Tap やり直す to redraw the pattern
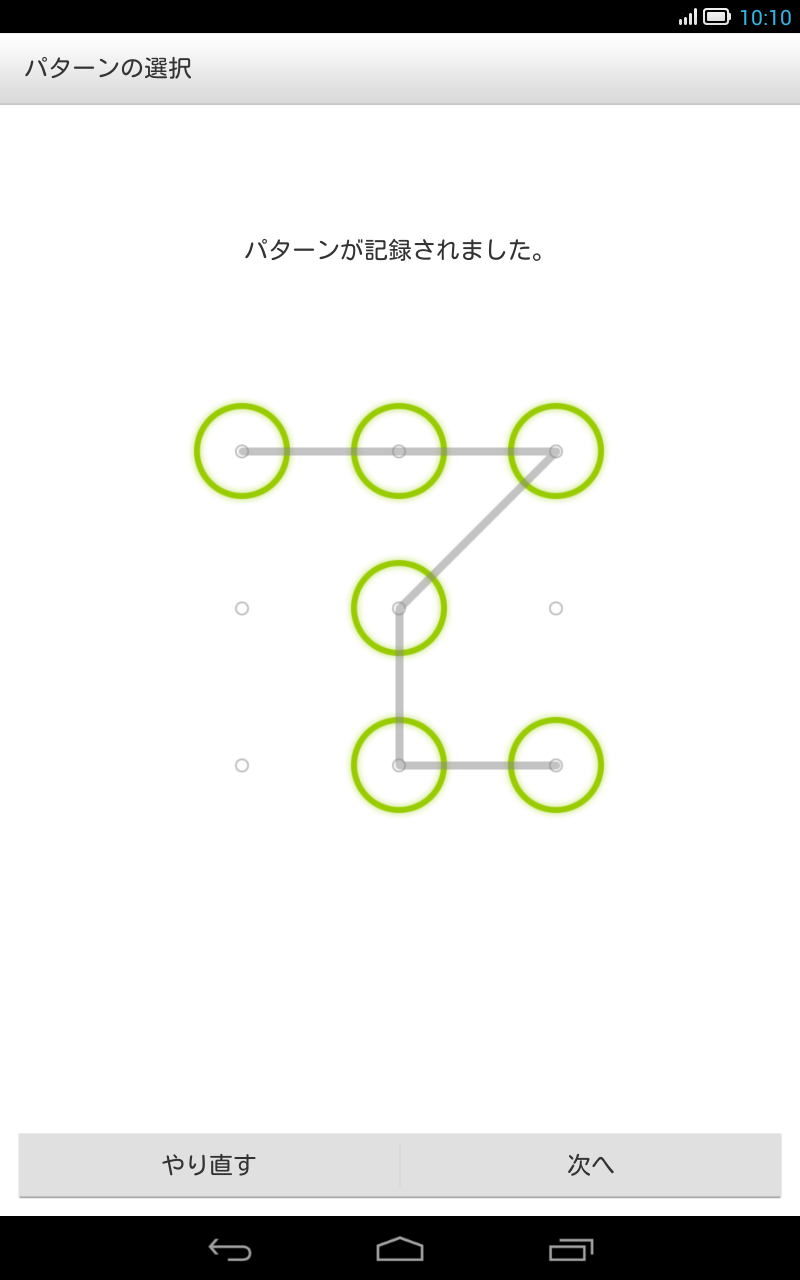The height and width of the screenshot is (1280, 800). click(x=209, y=1165)
